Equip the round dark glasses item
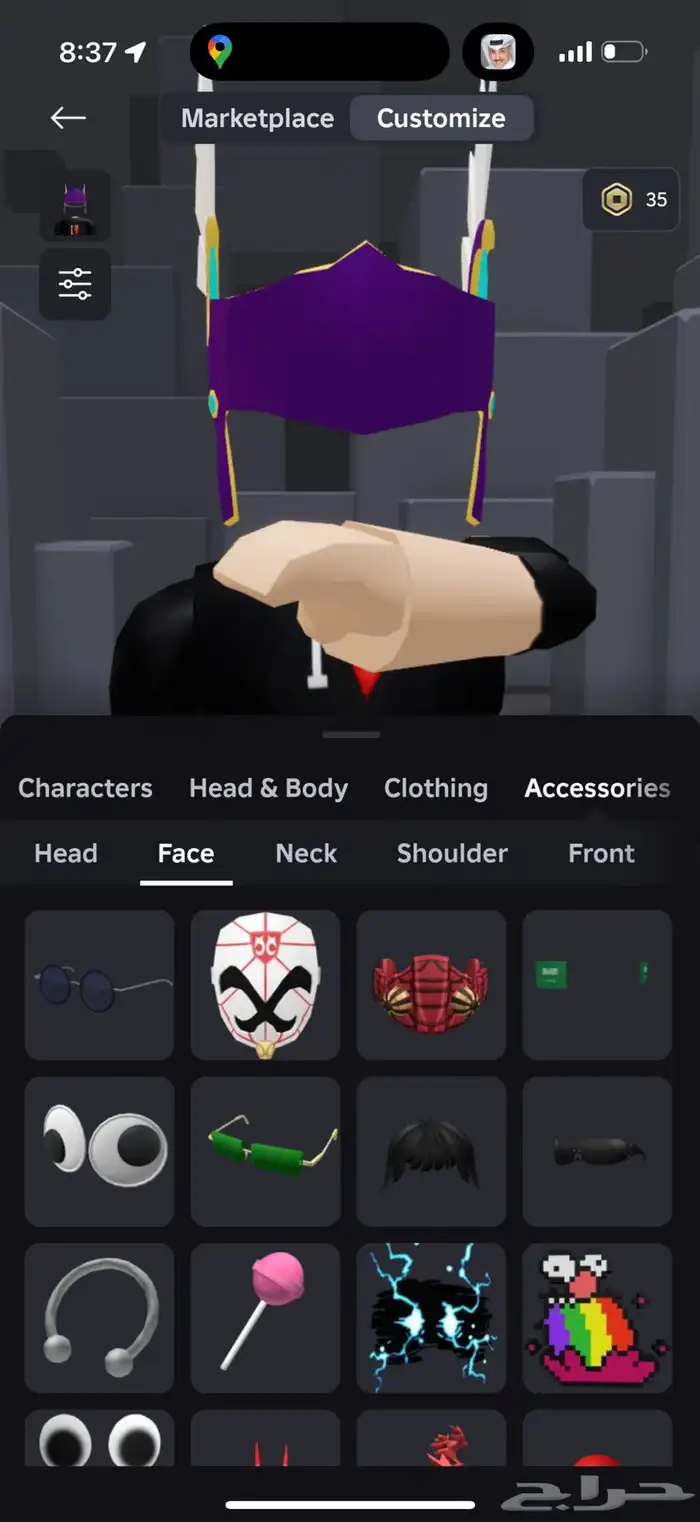 coord(100,985)
